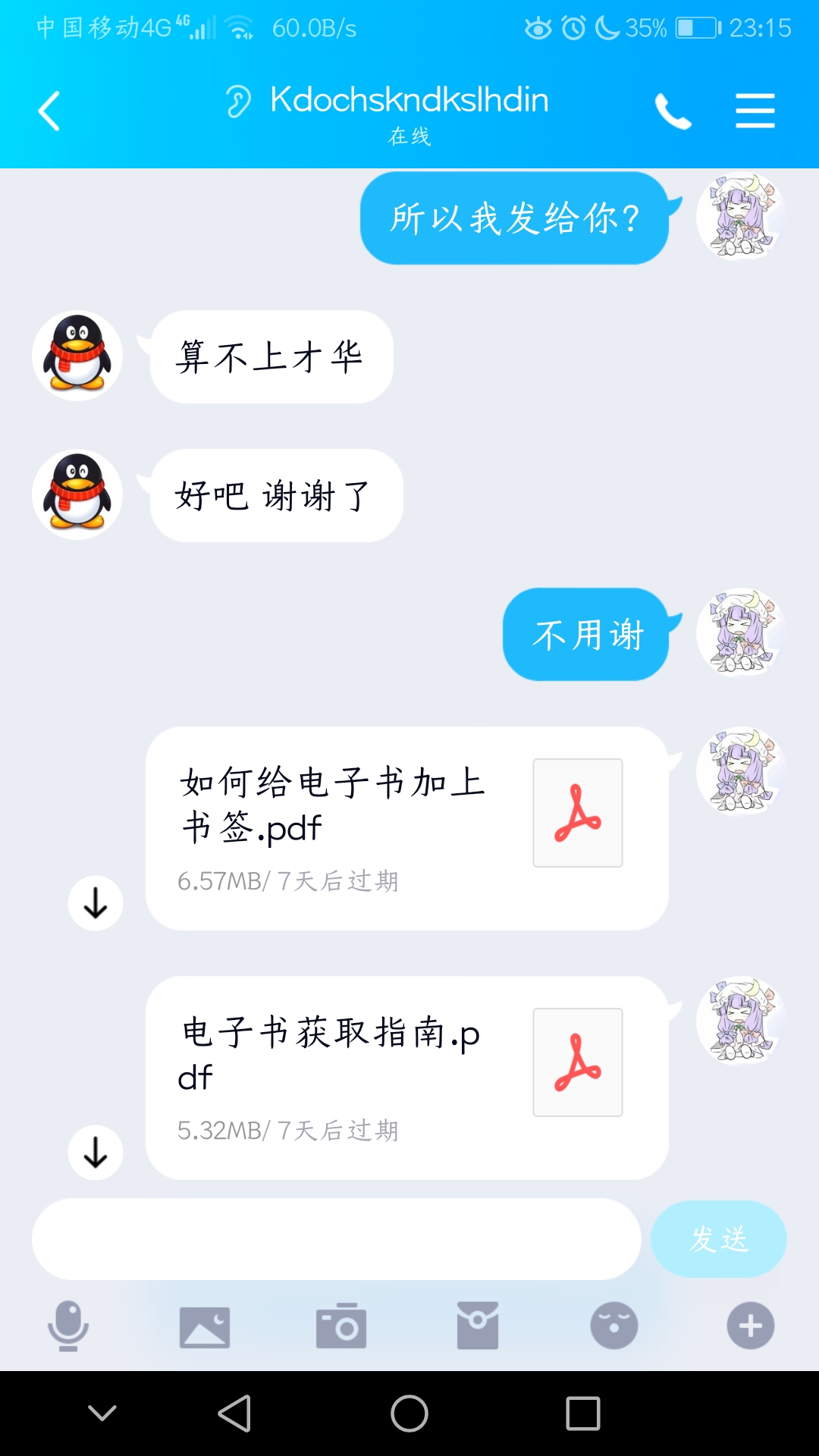This screenshot has height=1456, width=819.
Task: Go back from the Kdochskndkslhdin chat
Action: coord(49,111)
